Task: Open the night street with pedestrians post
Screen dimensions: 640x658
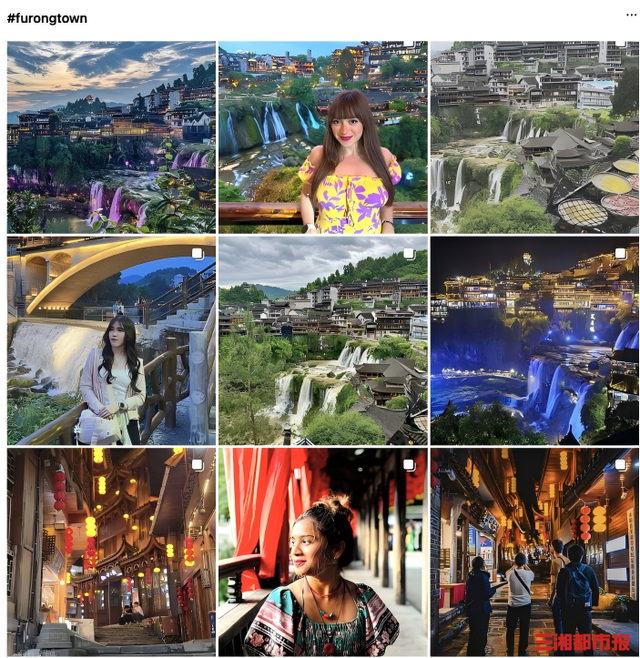Action: pos(535,552)
